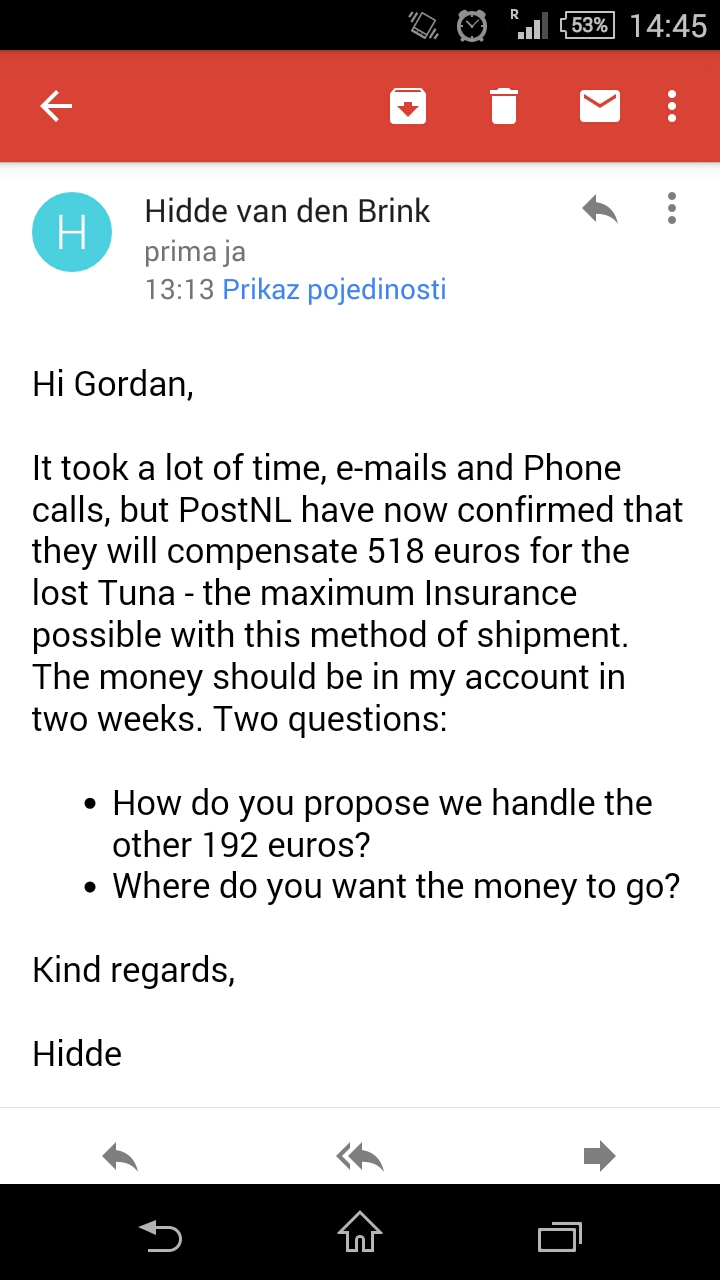720x1280 pixels.
Task: Open the overflow menu in the red toolbar
Action: click(x=672, y=106)
